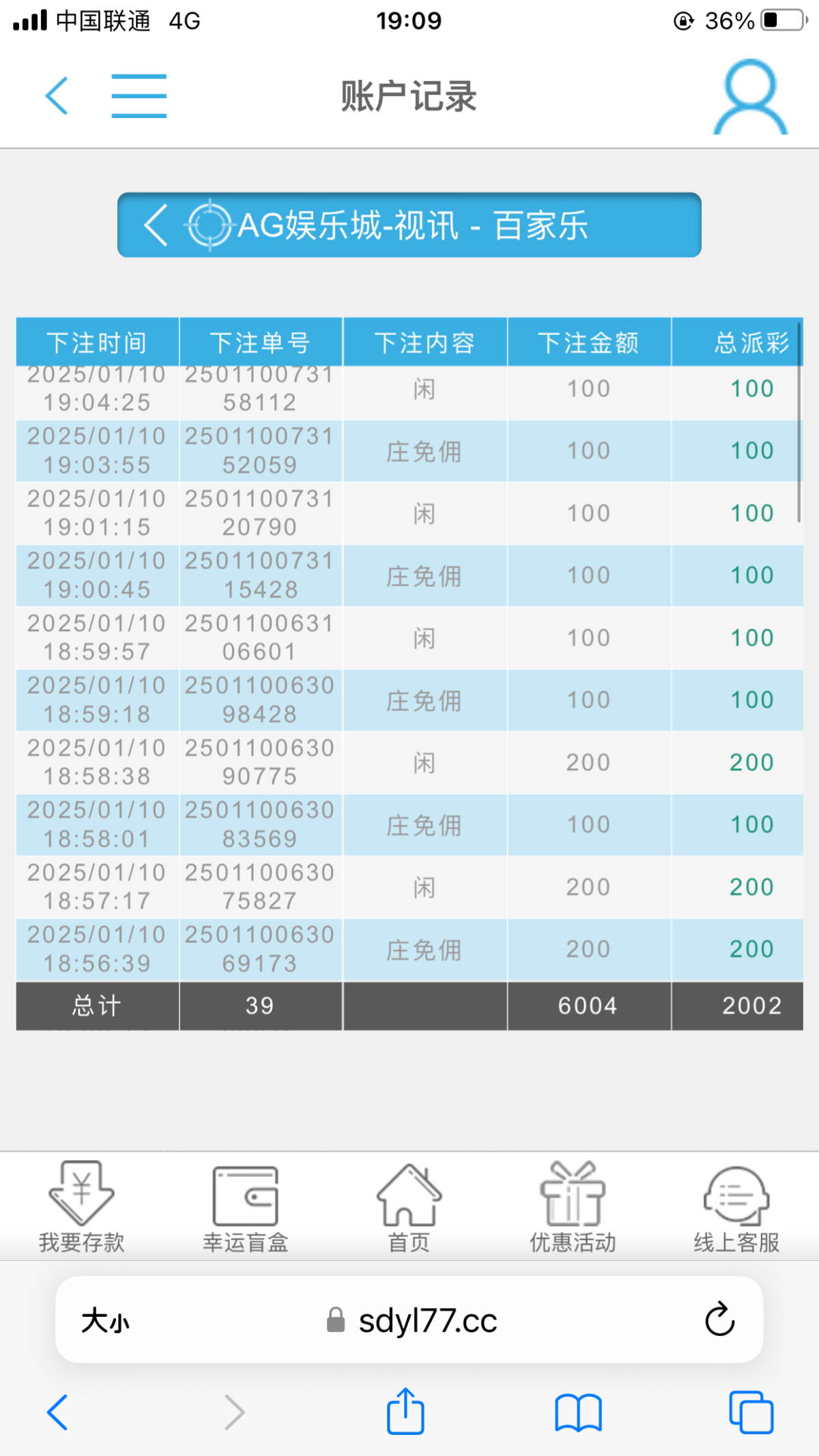This screenshot has height=1456, width=819.
Task: Open 我要存款 deposit tab
Action: 82,1206
